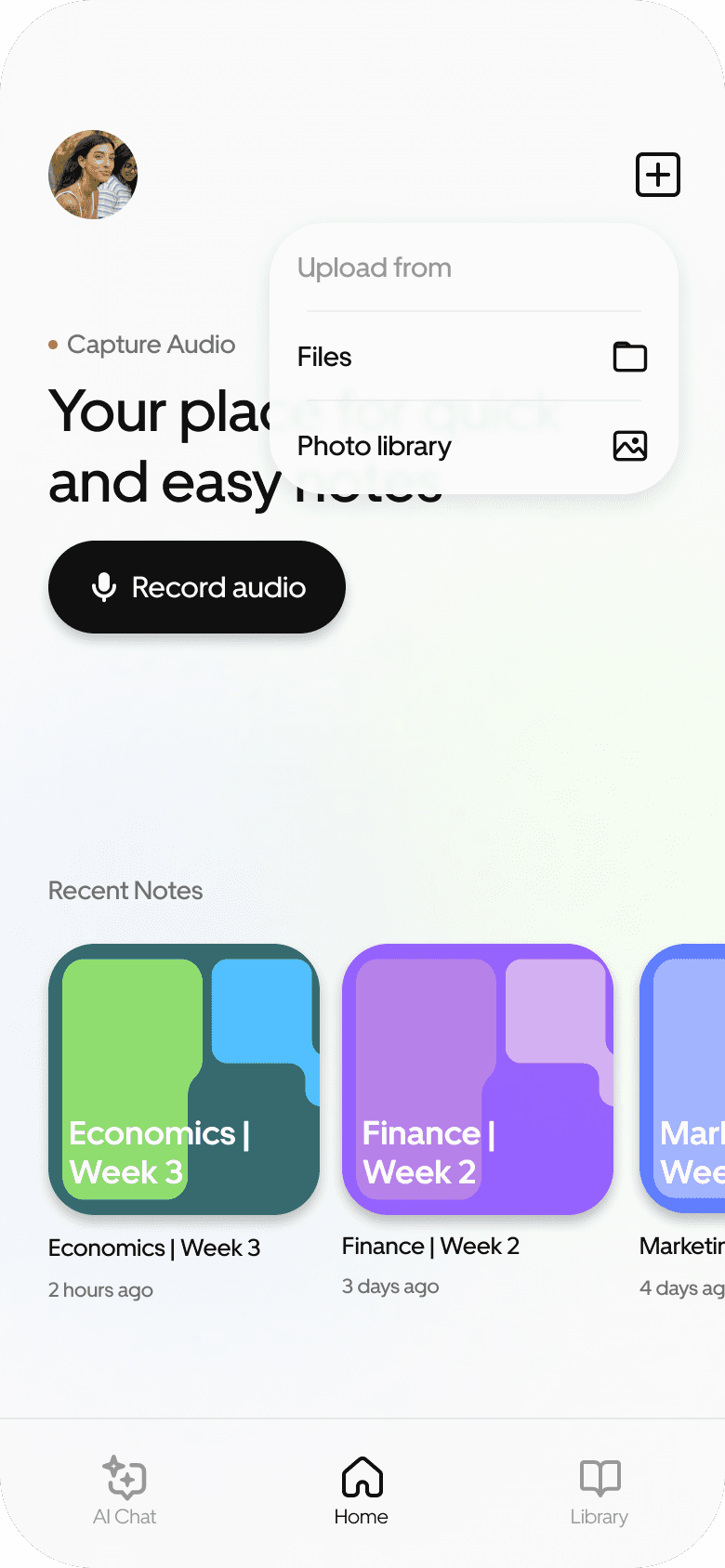Viewport: 725px width, 1568px height.
Task: Click the Upload from panel header
Action: [x=374, y=268]
